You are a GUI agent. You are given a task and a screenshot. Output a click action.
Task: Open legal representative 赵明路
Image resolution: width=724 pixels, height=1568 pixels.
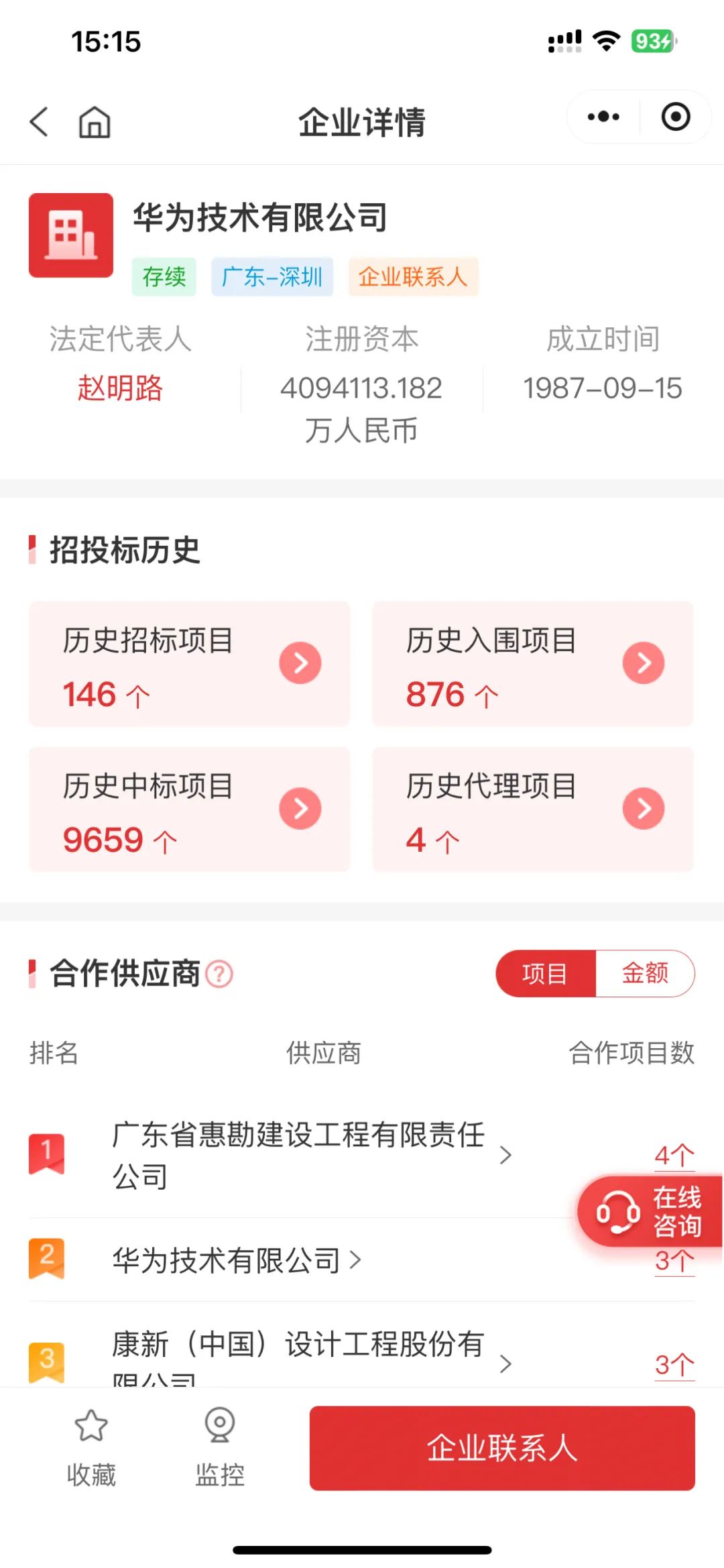[x=121, y=388]
